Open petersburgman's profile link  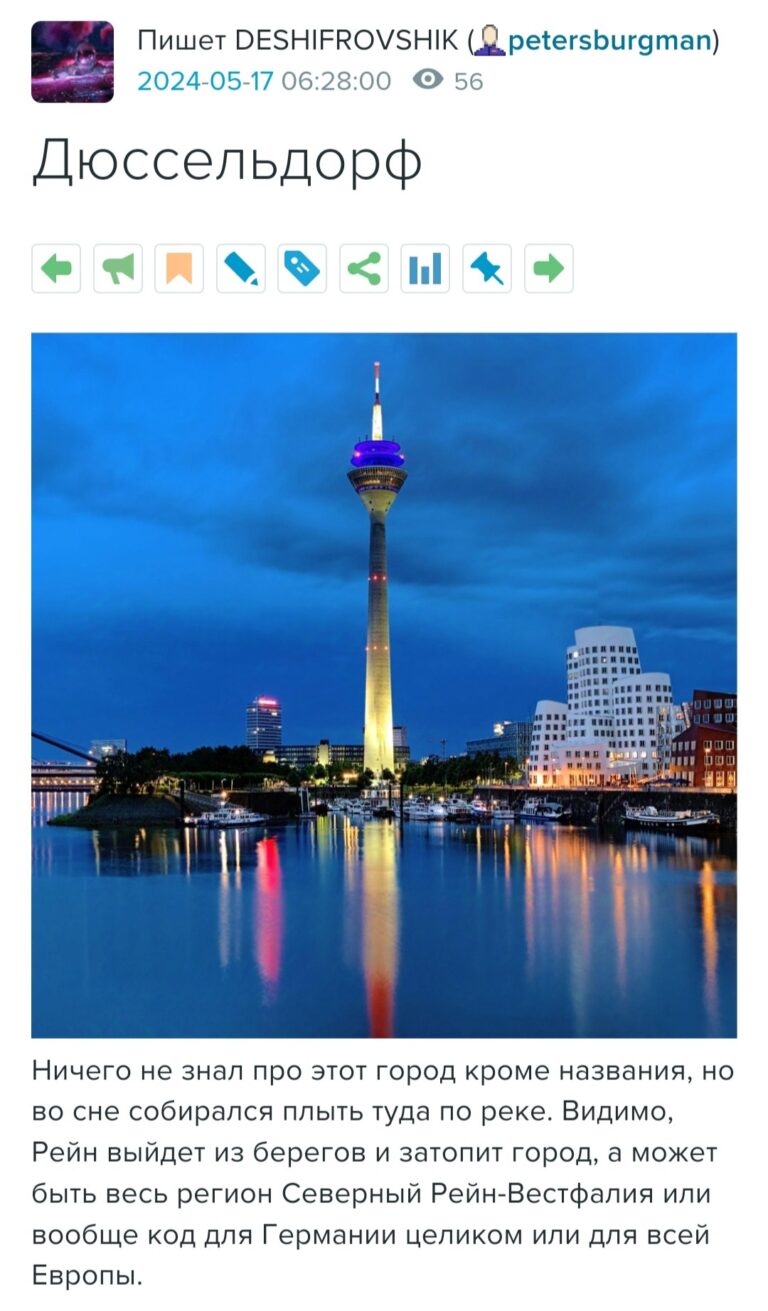point(609,41)
